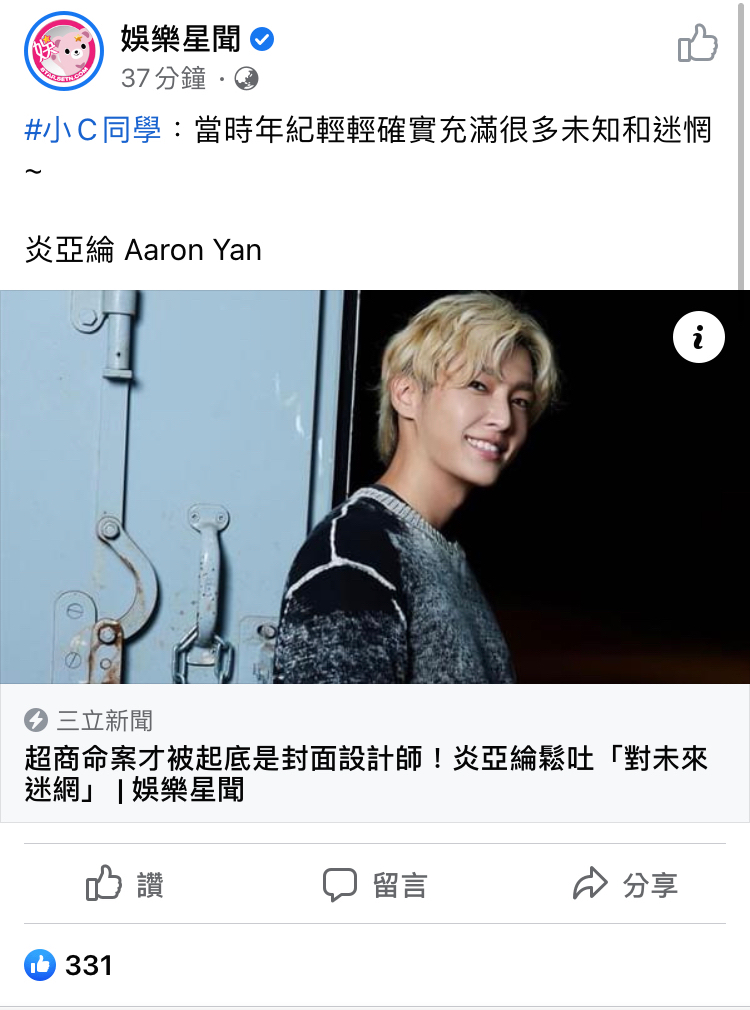Open the 娛樂星聞 page name

pyautogui.click(x=181, y=40)
